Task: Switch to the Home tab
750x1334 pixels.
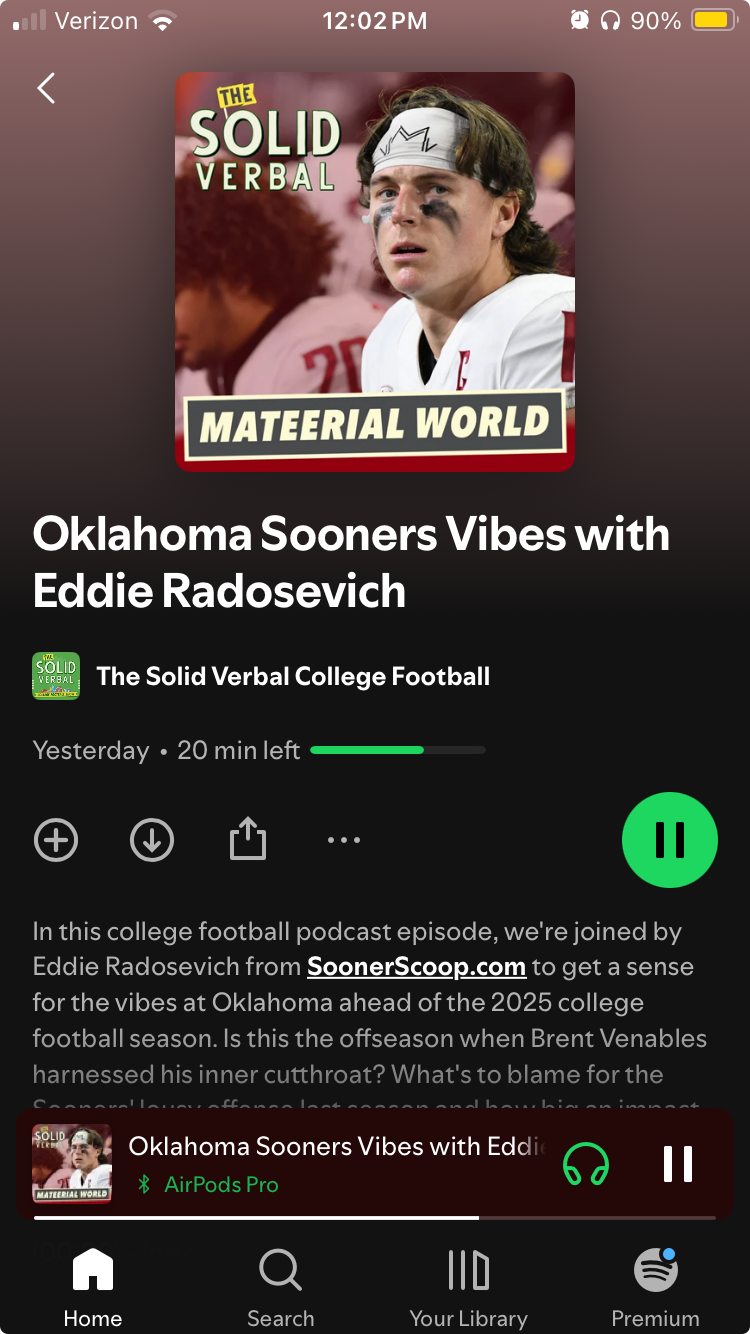Action: click(93, 1288)
